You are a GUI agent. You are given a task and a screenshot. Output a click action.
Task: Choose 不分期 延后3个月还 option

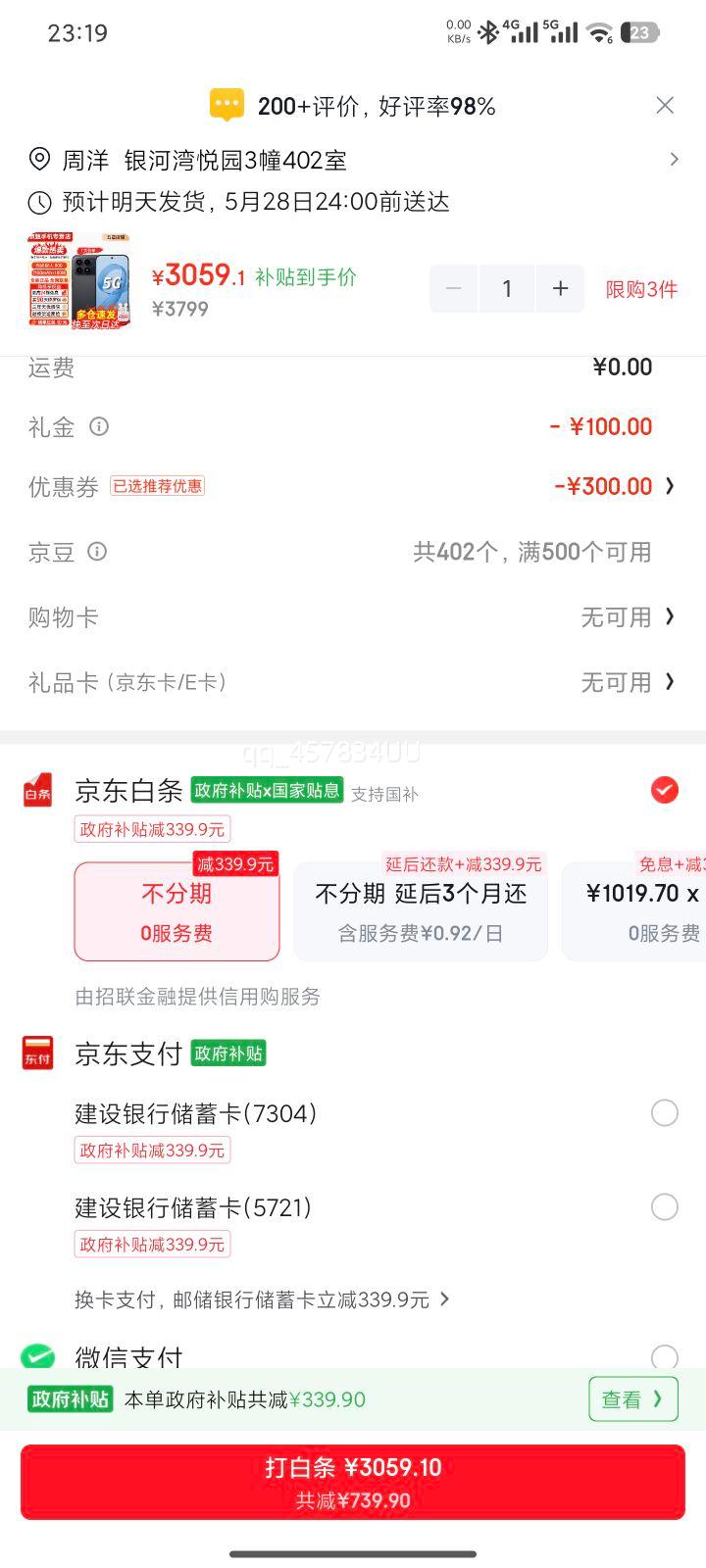tap(421, 911)
